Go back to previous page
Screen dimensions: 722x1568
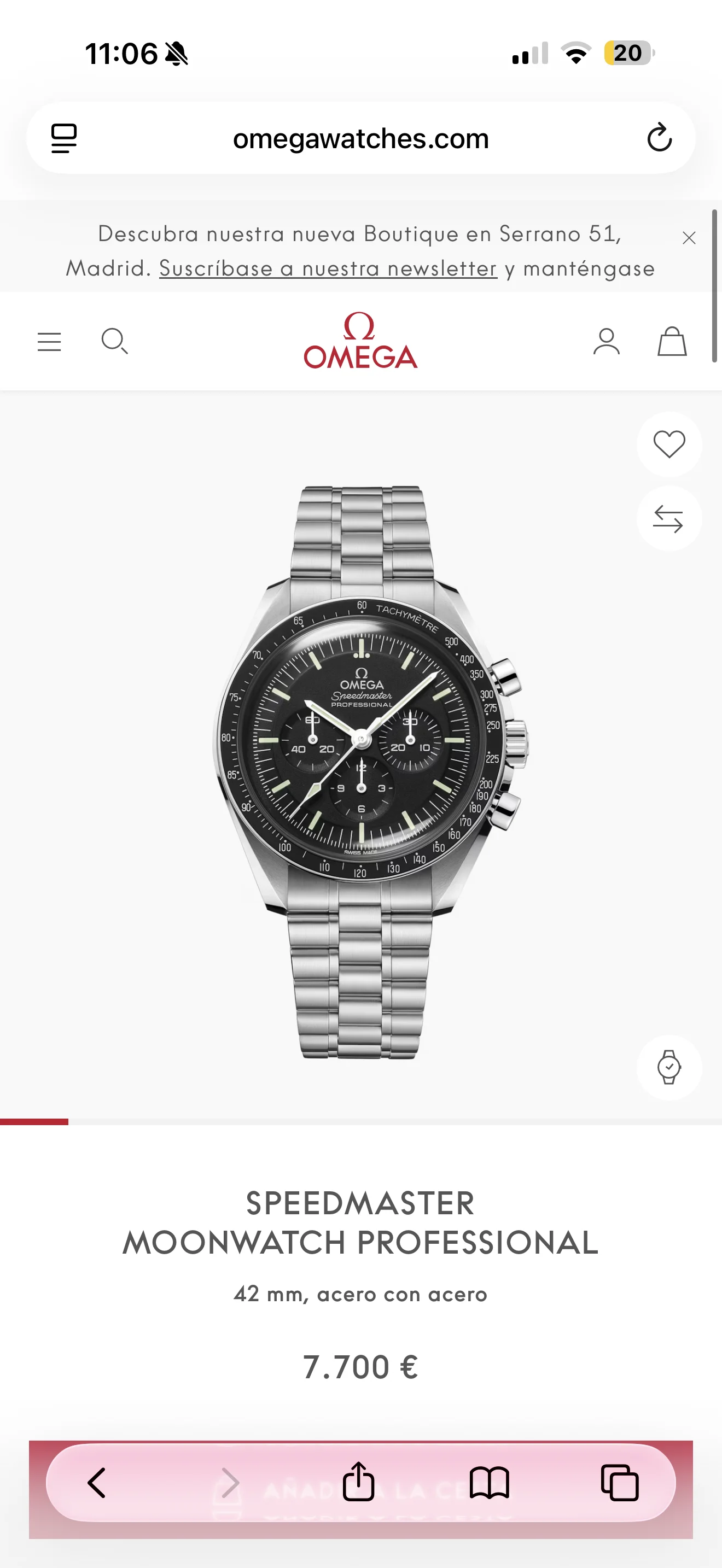coord(97,1482)
